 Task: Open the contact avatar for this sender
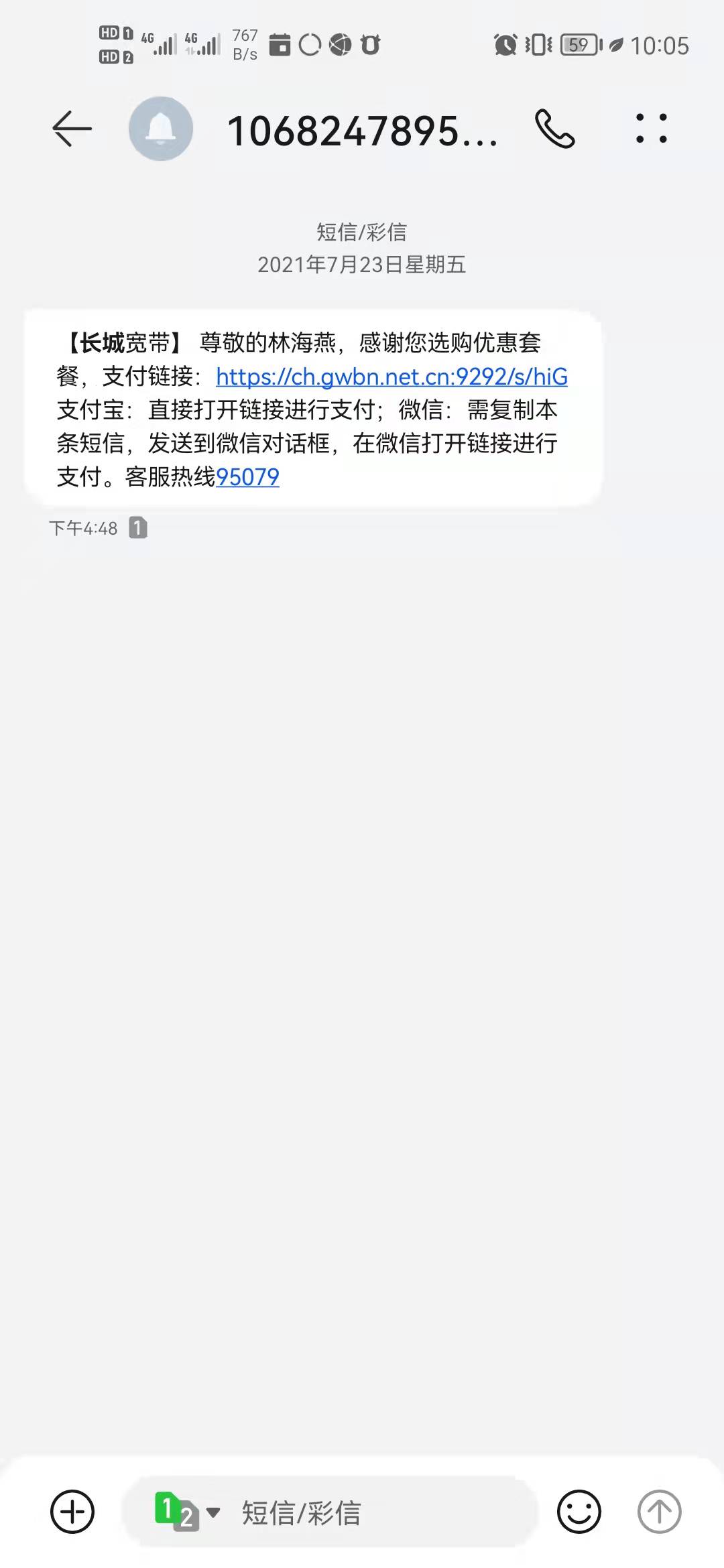(x=161, y=129)
